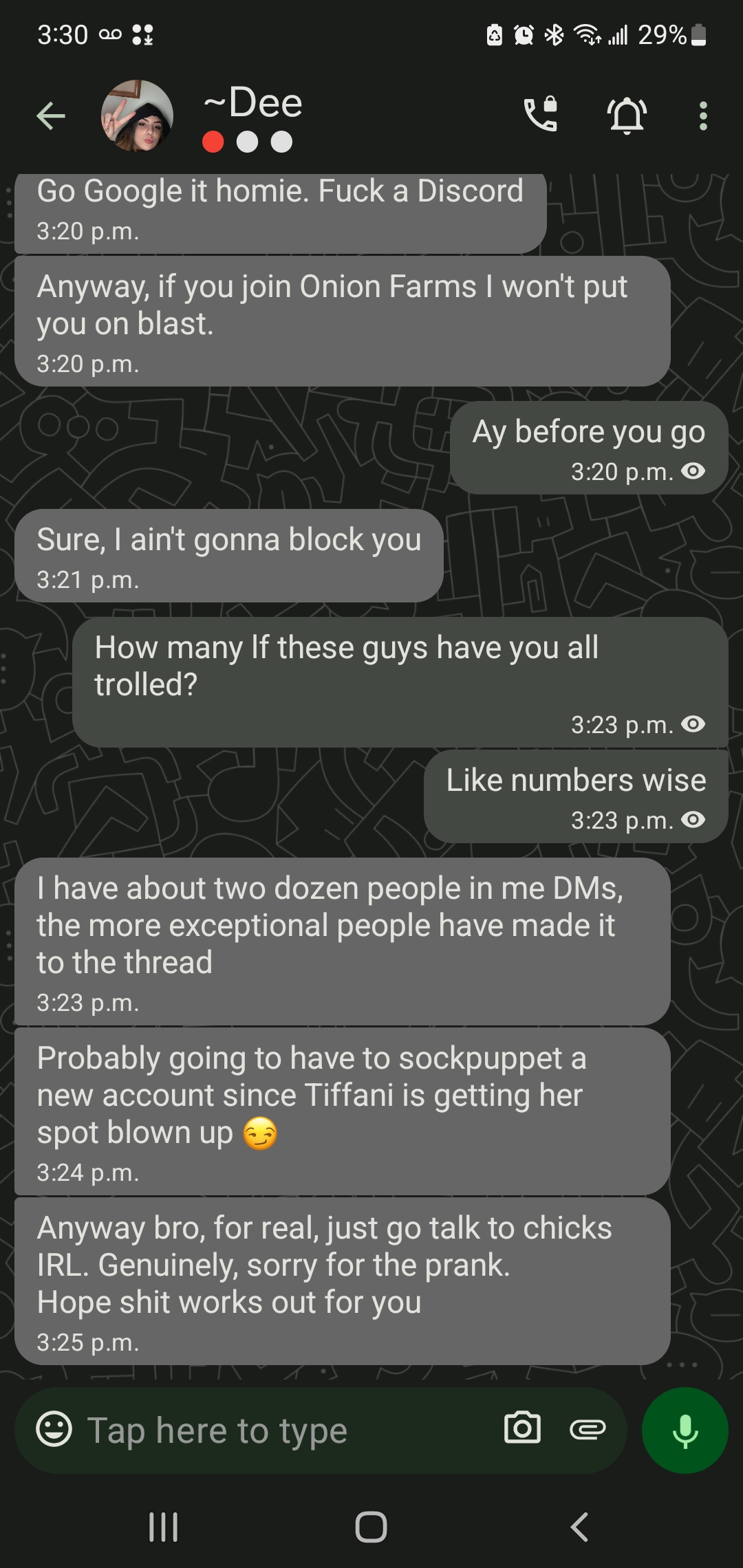Open the camera from the message bar
Screen dimensions: 743x1568
522,1429
